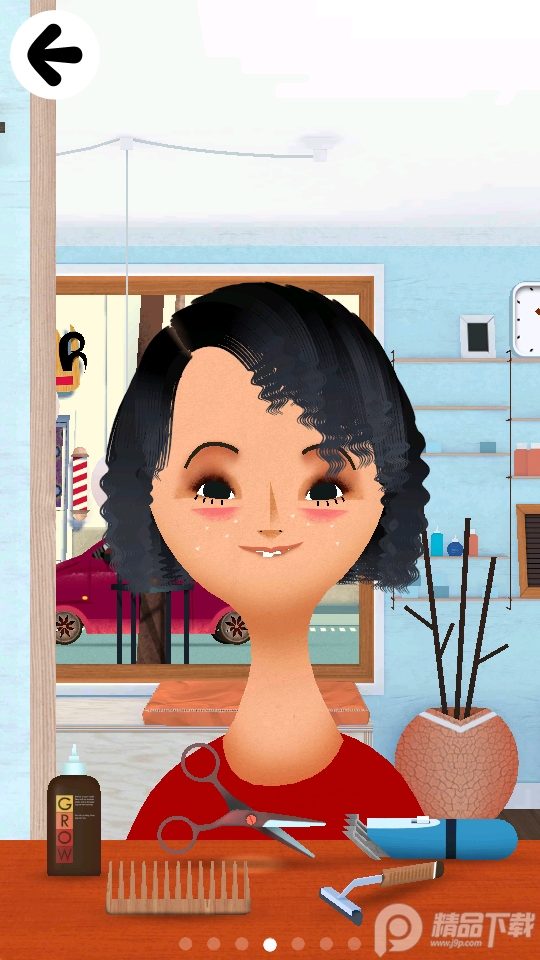The height and width of the screenshot is (960, 540).
Task: Pick up the scissors tool
Action: [239, 802]
